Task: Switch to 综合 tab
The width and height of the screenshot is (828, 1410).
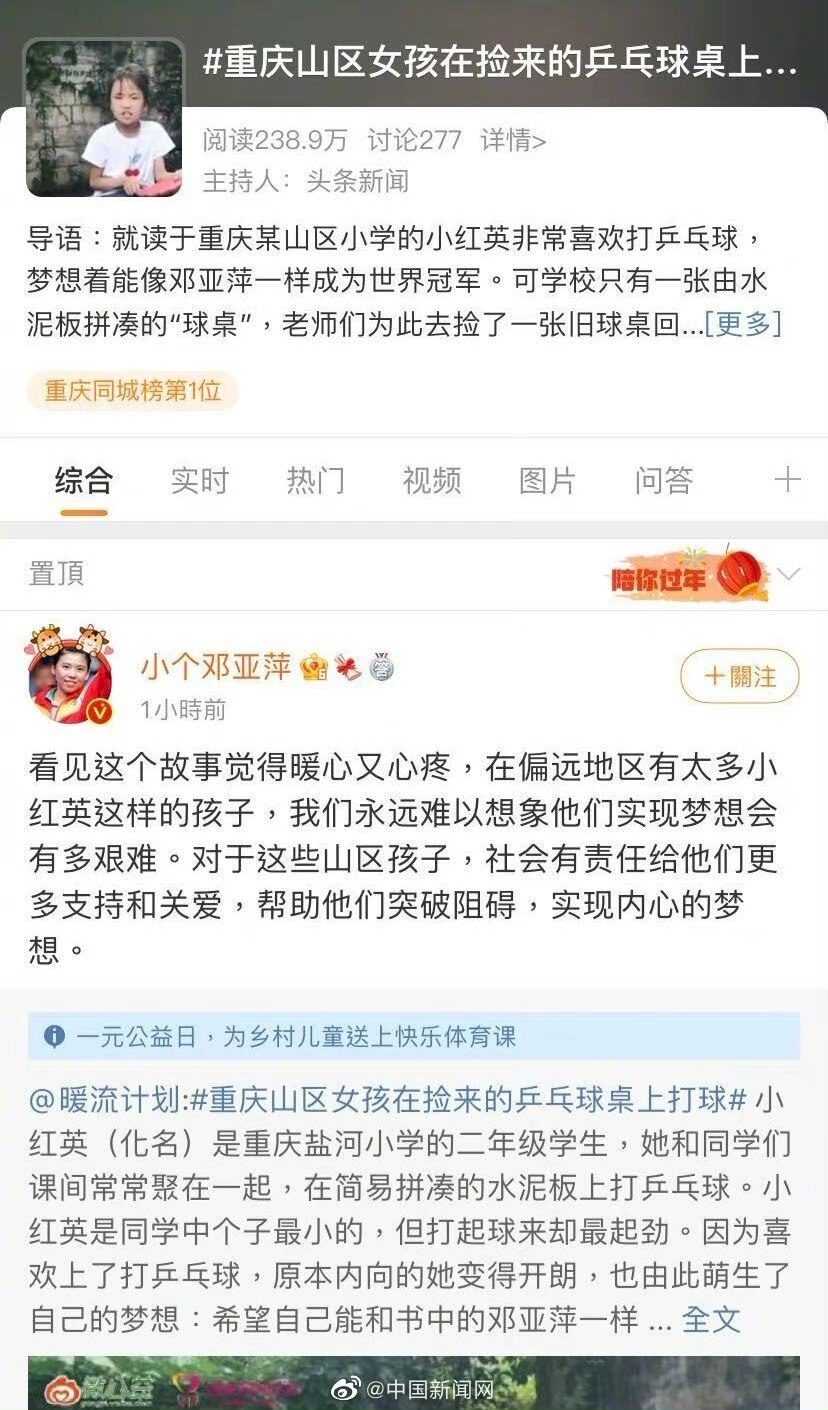Action: 83,481
